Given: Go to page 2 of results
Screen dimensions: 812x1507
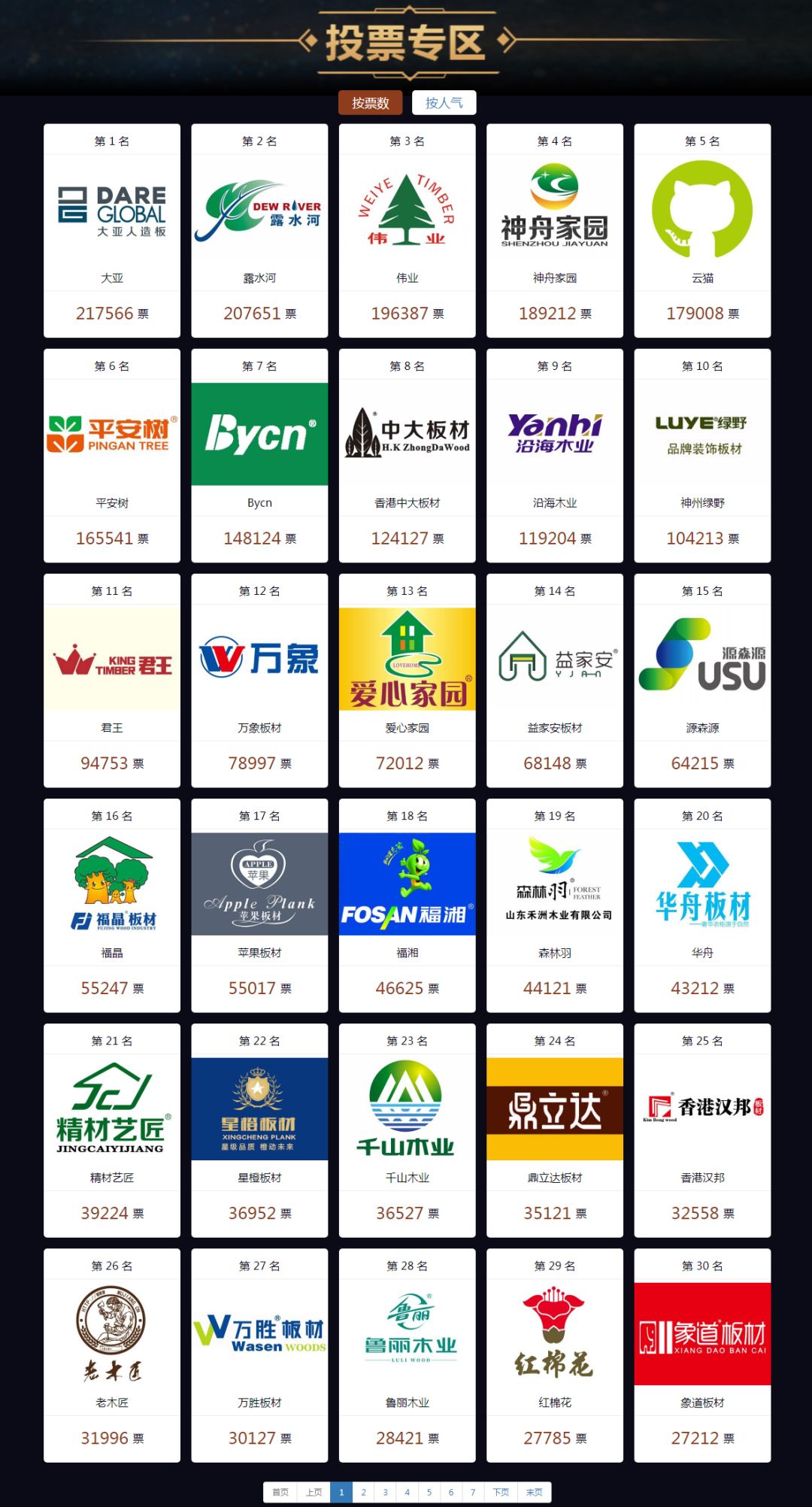Looking at the screenshot, I should [x=363, y=1492].
